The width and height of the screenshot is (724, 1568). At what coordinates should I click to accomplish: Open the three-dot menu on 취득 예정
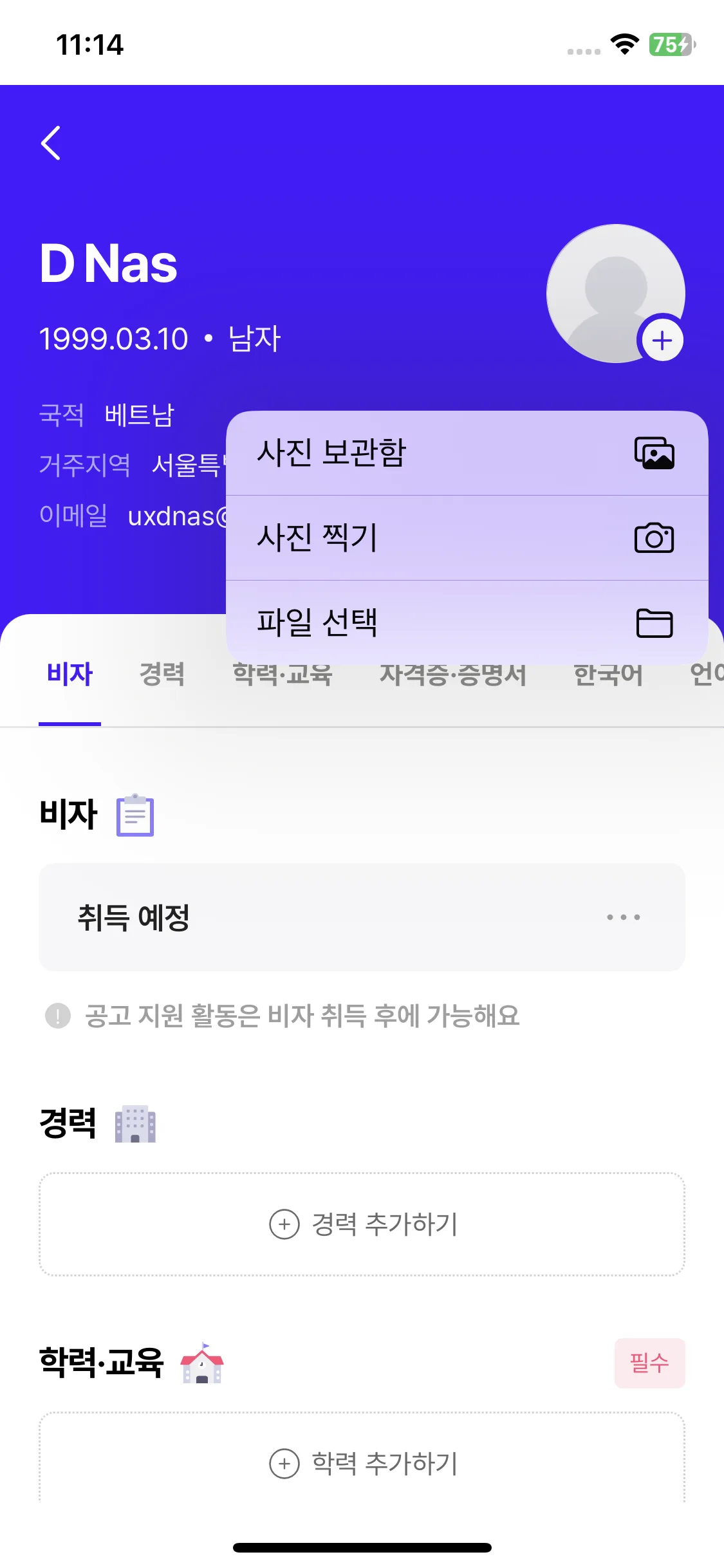coord(623,917)
